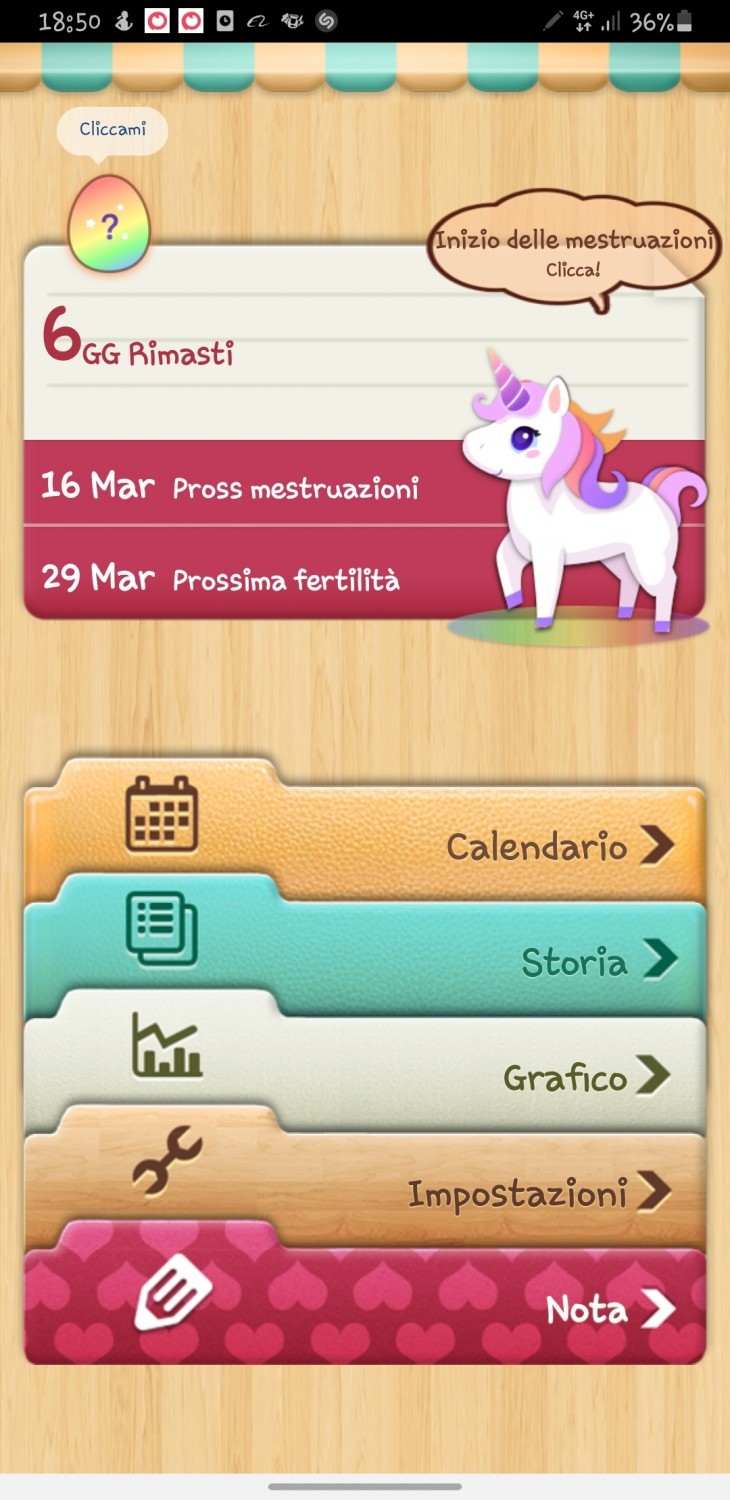Viewport: 730px width, 1500px height.
Task: Open the Calendario section
Action: point(365,845)
